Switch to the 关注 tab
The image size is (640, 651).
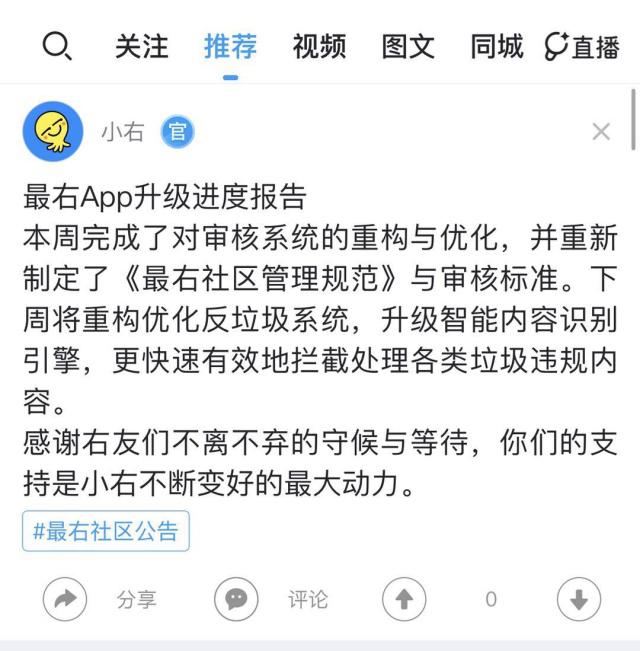[141, 46]
